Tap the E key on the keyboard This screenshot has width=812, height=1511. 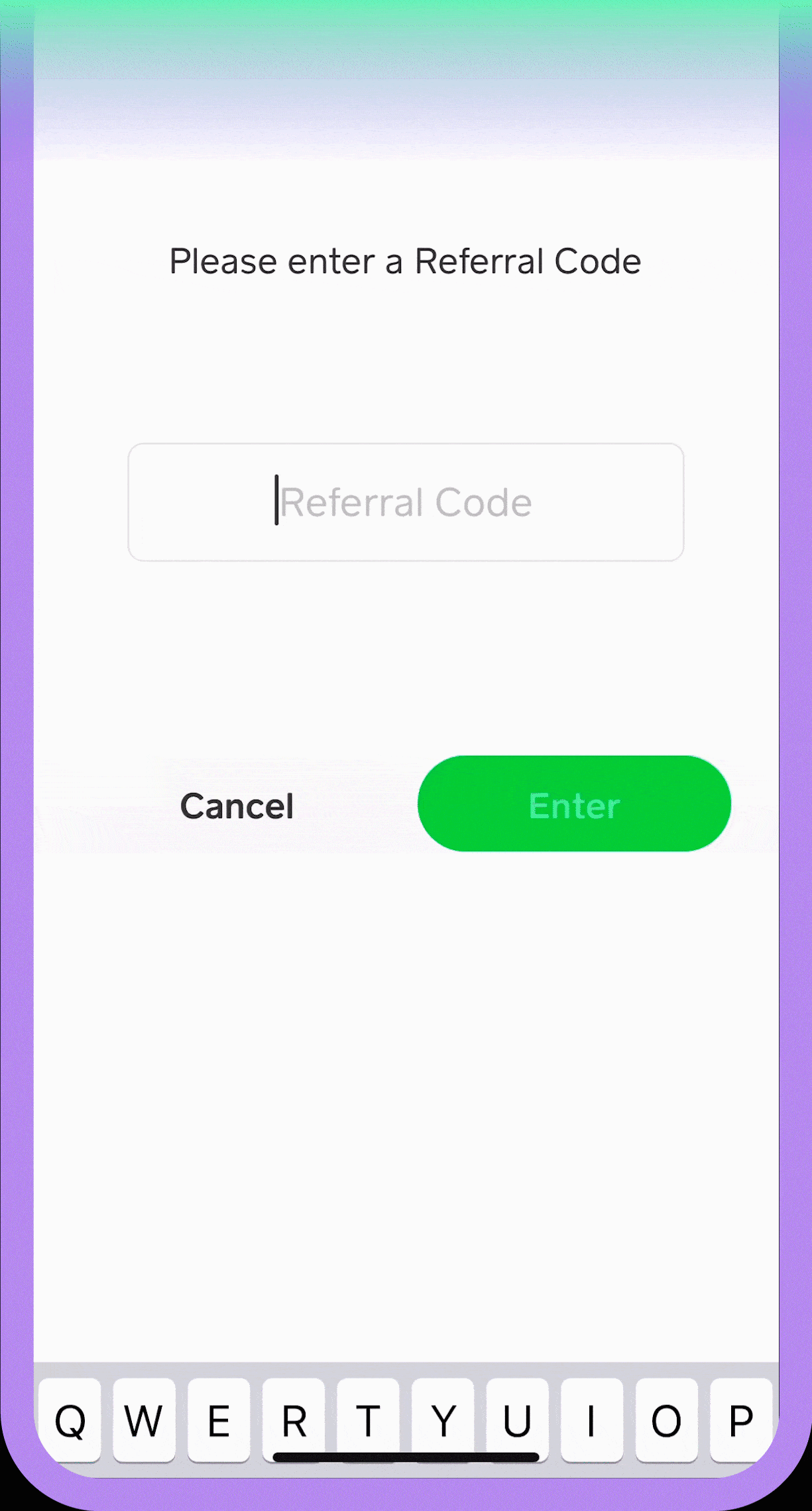[219, 1418]
